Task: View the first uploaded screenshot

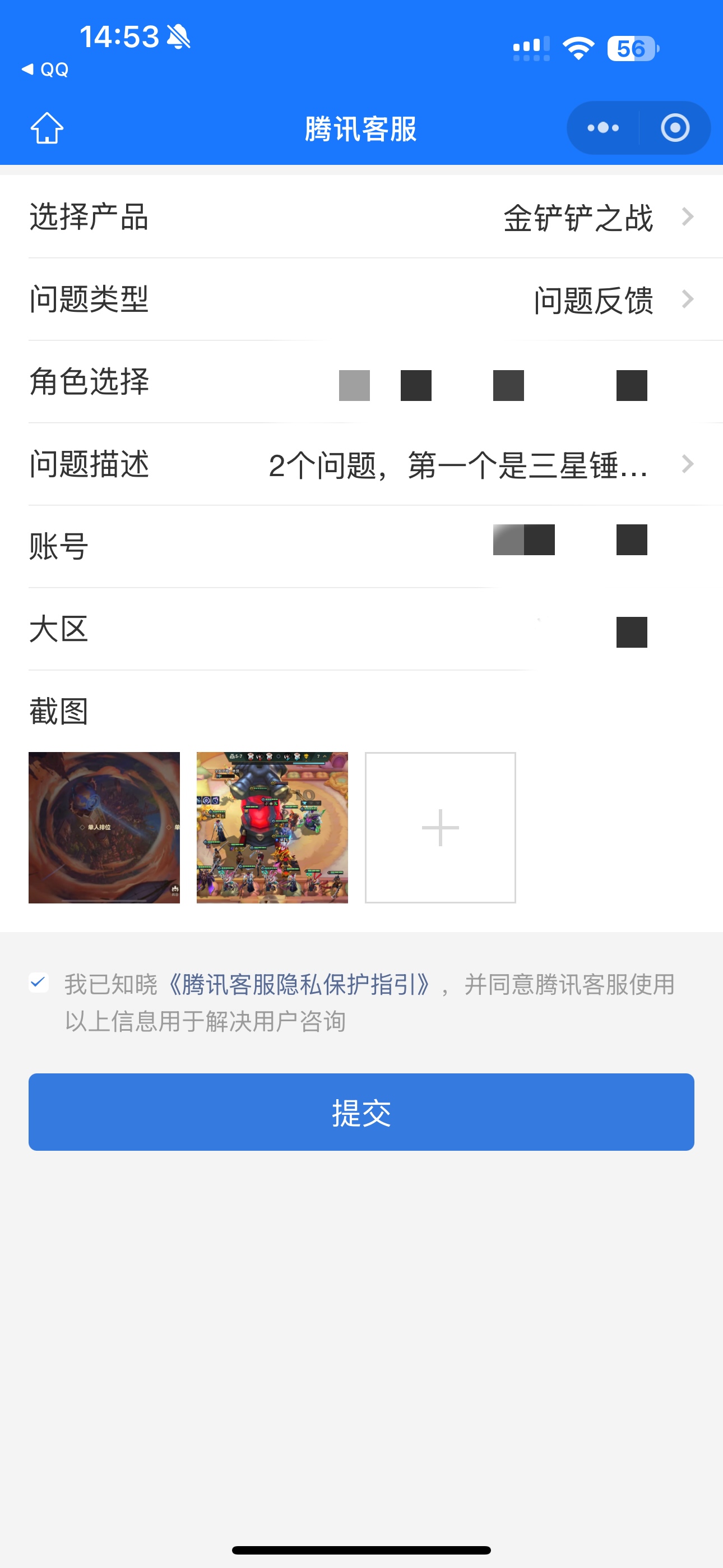Action: tap(104, 827)
